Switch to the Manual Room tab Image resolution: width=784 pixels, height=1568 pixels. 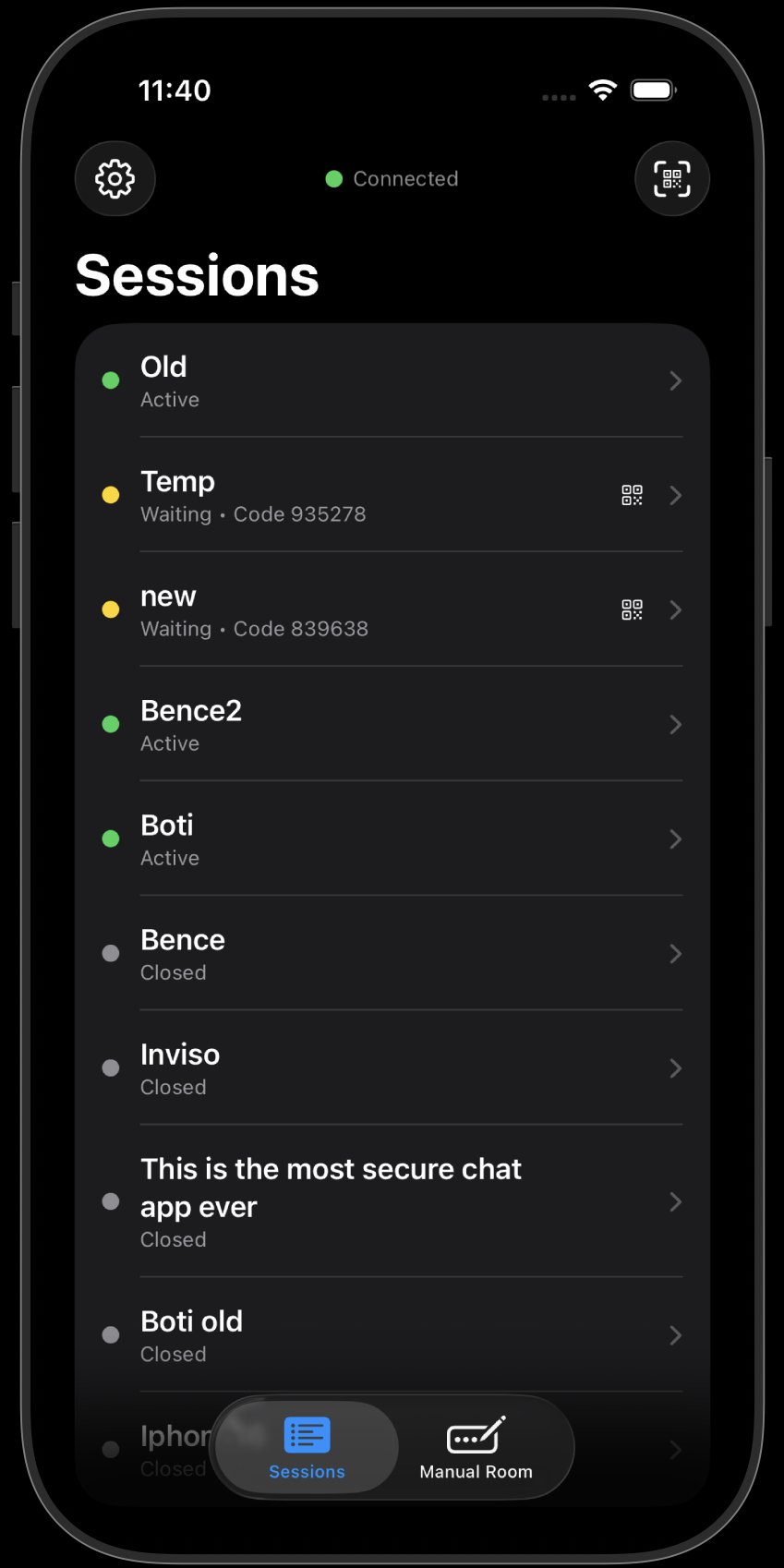[476, 1447]
